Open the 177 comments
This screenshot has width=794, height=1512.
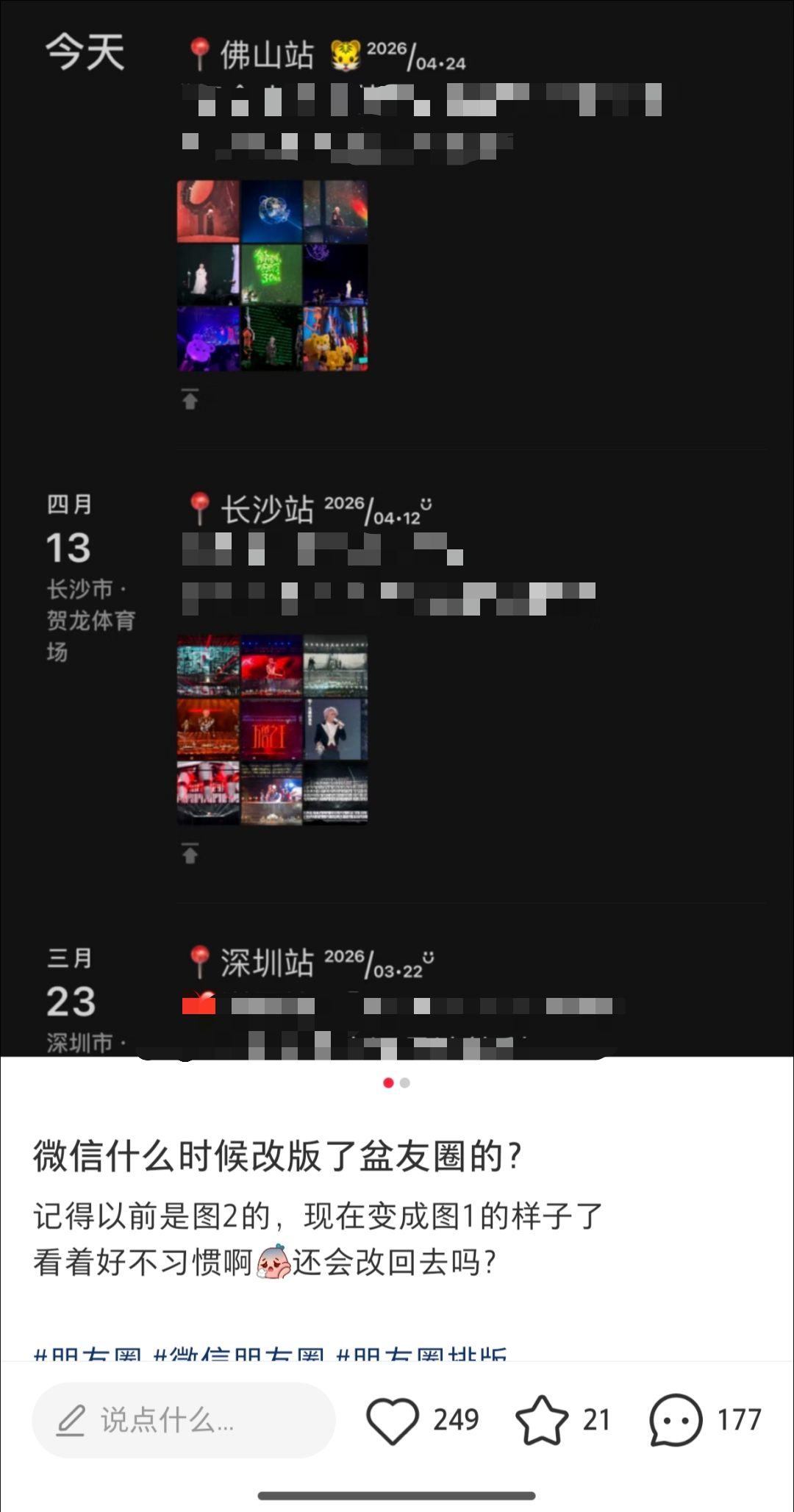(x=676, y=1420)
